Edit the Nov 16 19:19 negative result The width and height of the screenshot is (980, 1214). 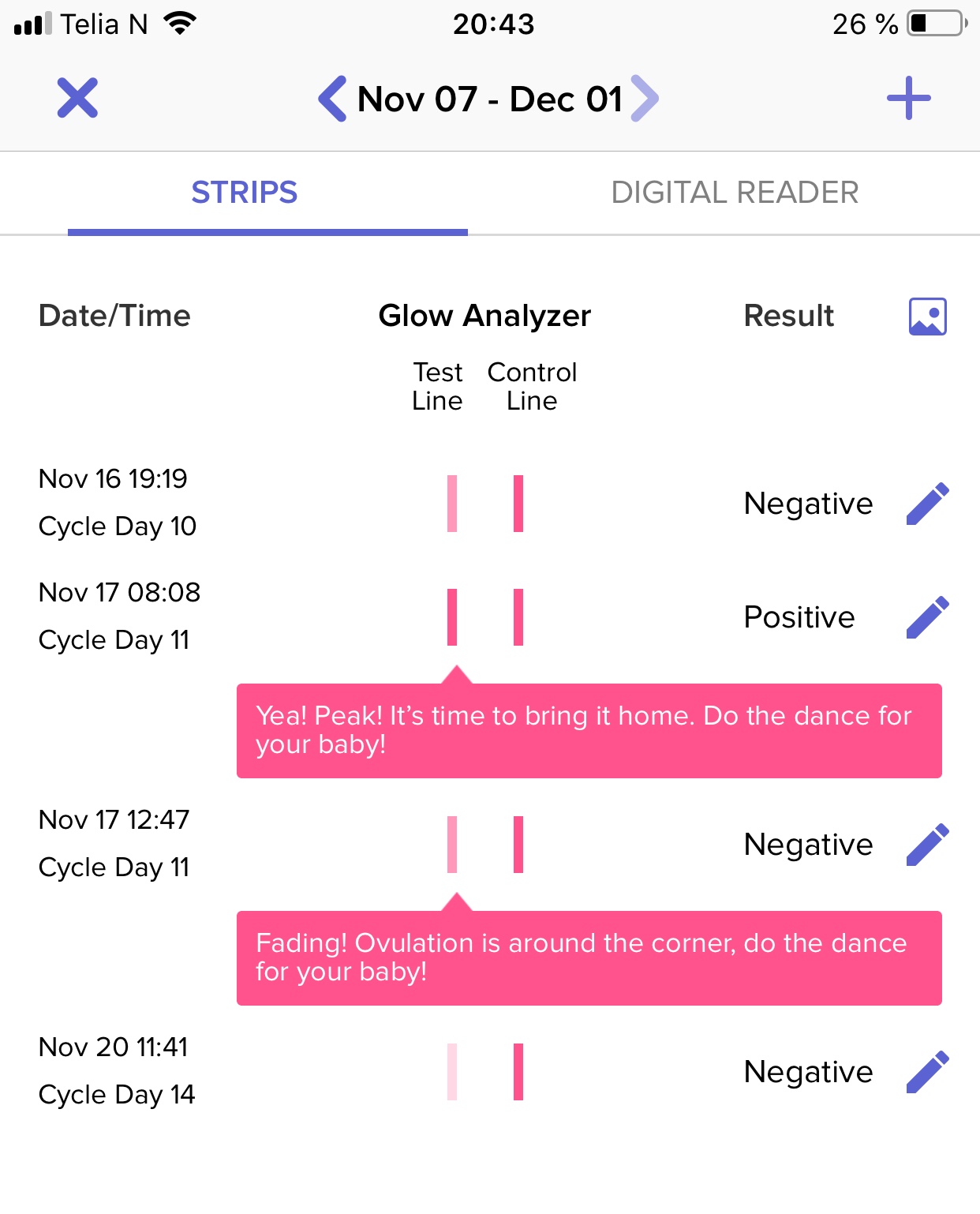pyautogui.click(x=927, y=504)
